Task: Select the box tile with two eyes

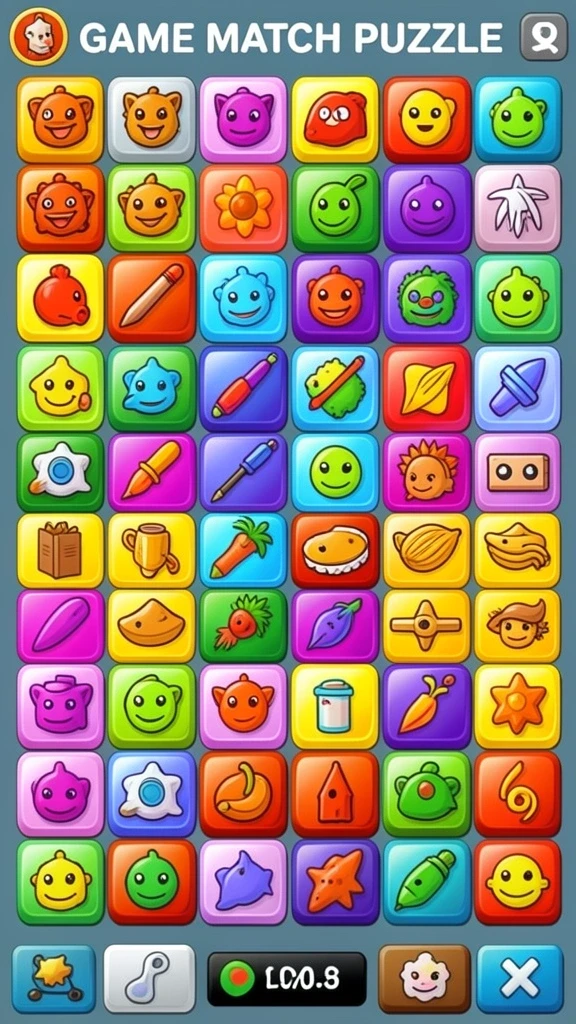Action: click(x=517, y=472)
